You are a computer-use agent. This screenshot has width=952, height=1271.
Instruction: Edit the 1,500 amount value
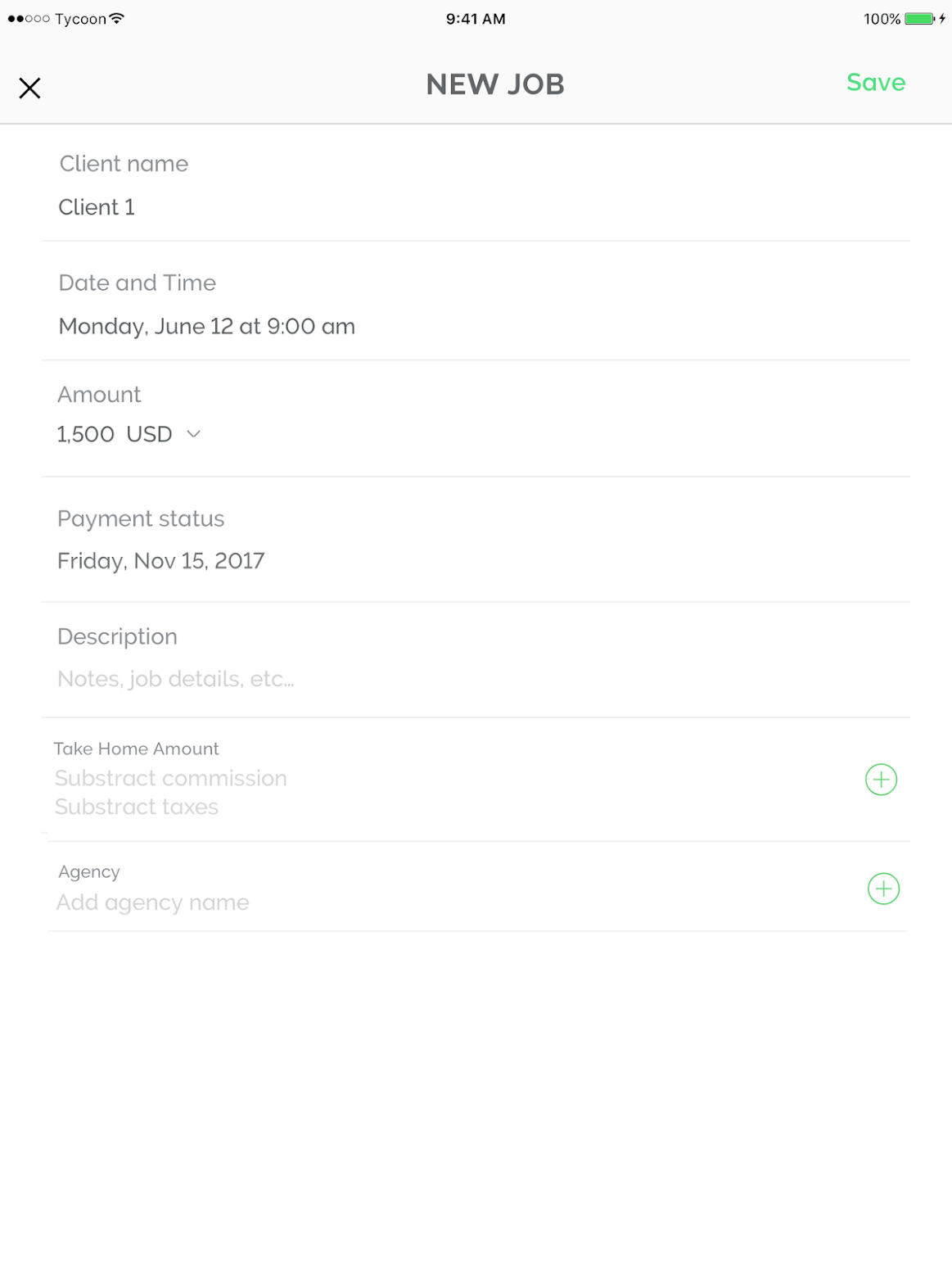(85, 434)
